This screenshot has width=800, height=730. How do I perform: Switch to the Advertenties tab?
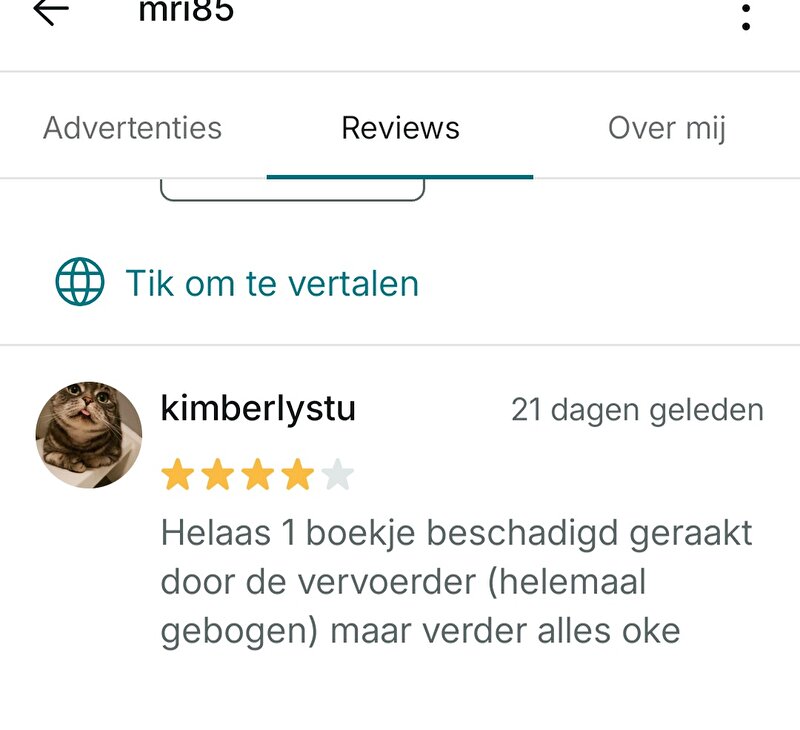pyautogui.click(x=133, y=128)
